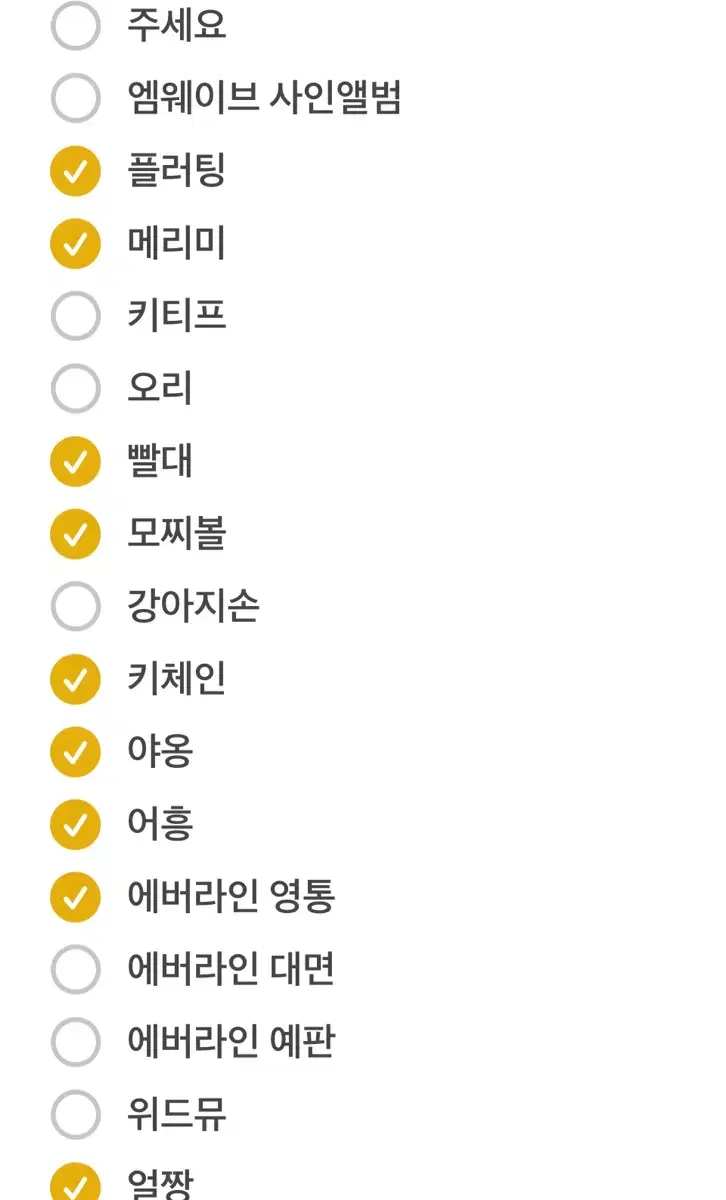The image size is (726, 1200).
Task: Check the 위드뮤 checkbox
Action: tap(75, 1113)
